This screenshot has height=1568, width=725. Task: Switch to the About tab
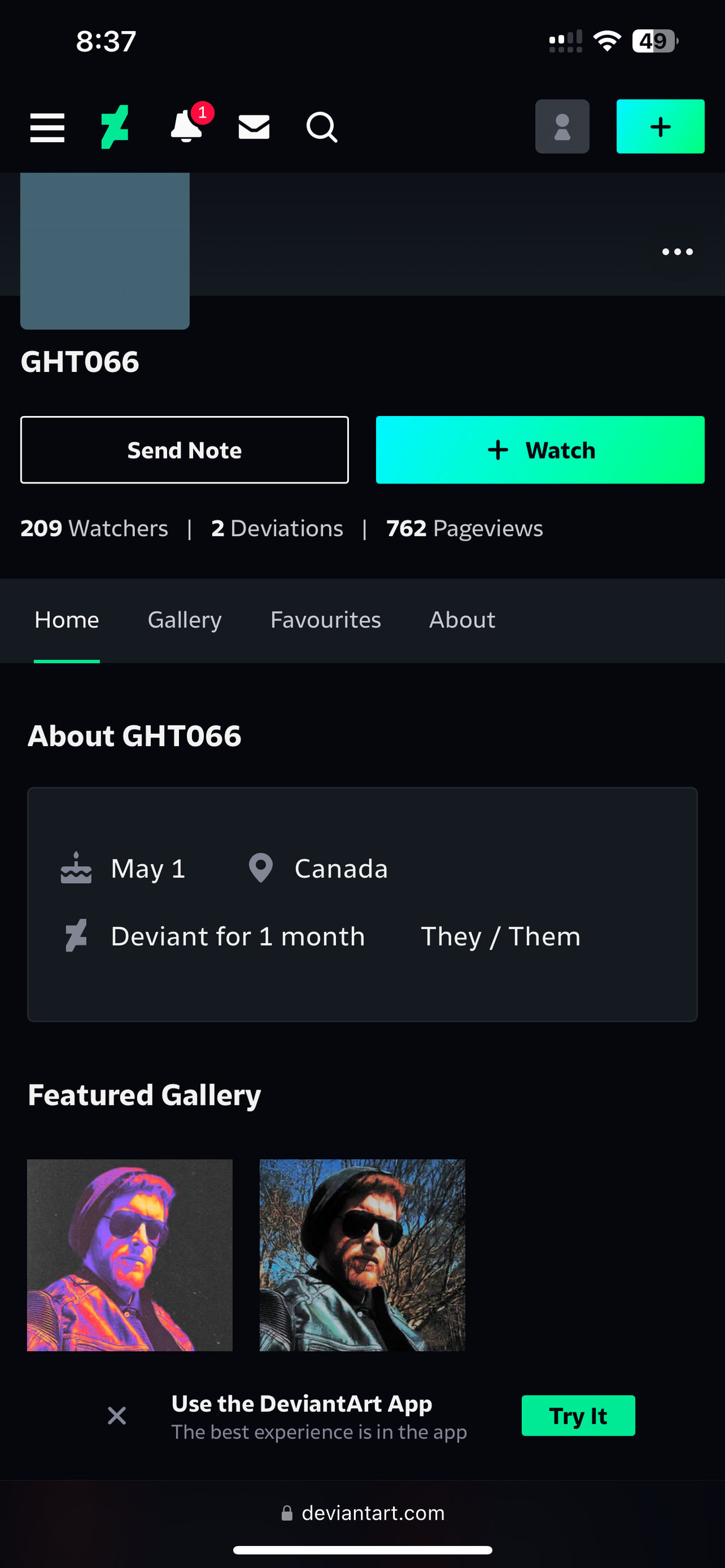(x=462, y=620)
